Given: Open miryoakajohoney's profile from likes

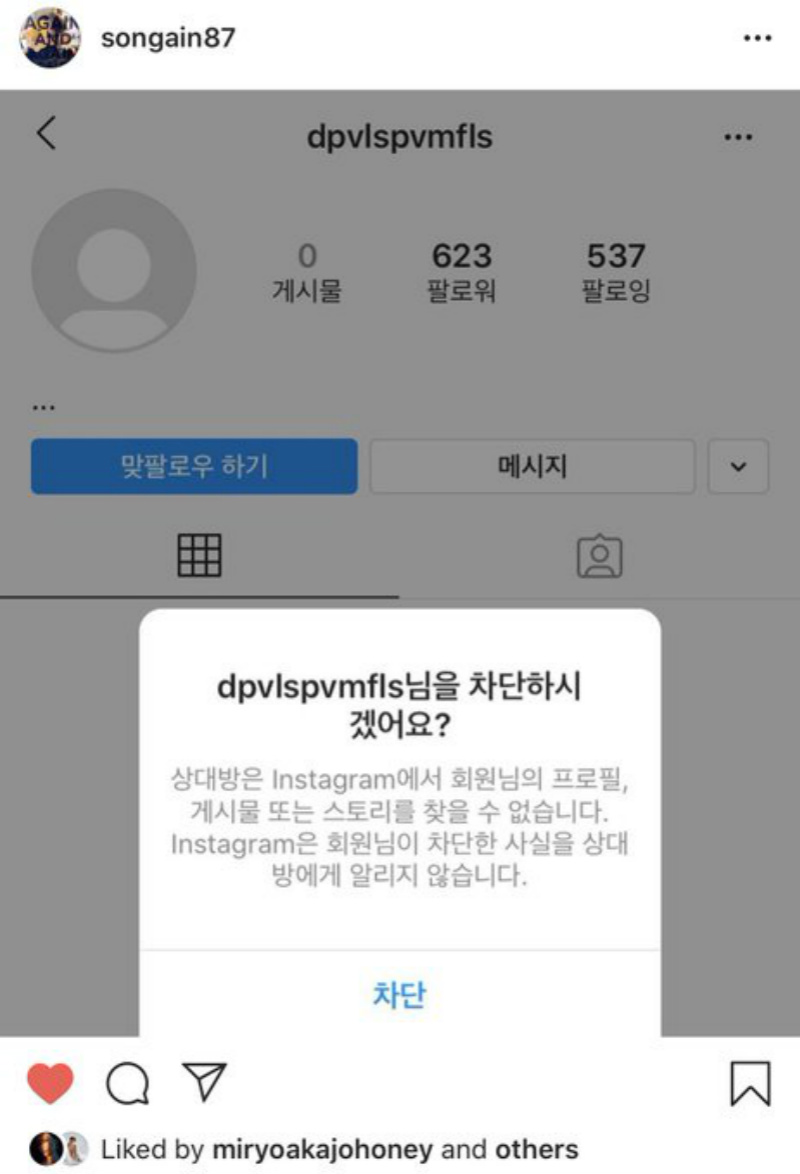Looking at the screenshot, I should tap(328, 1149).
